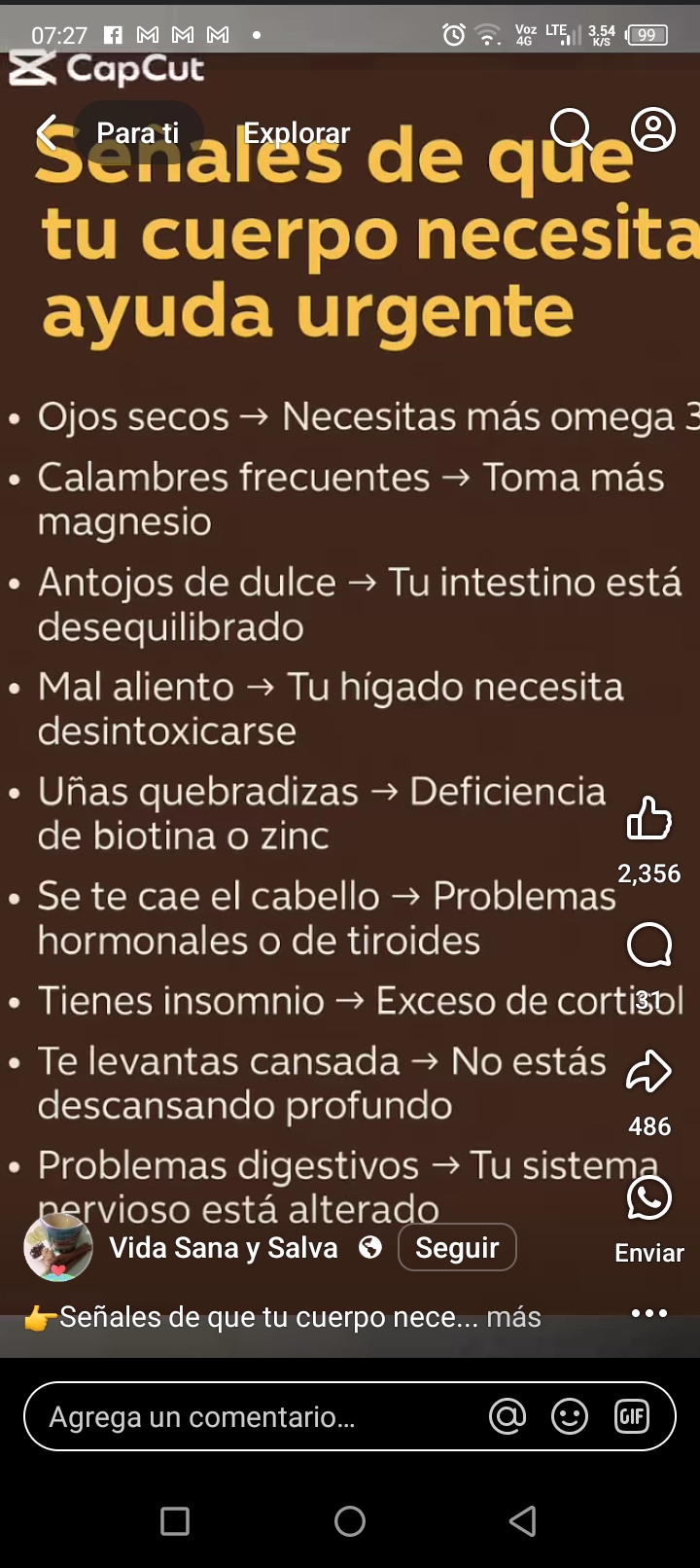This screenshot has height=1568, width=700.
Task: Insert a GIF in the comment
Action: 632,1416
